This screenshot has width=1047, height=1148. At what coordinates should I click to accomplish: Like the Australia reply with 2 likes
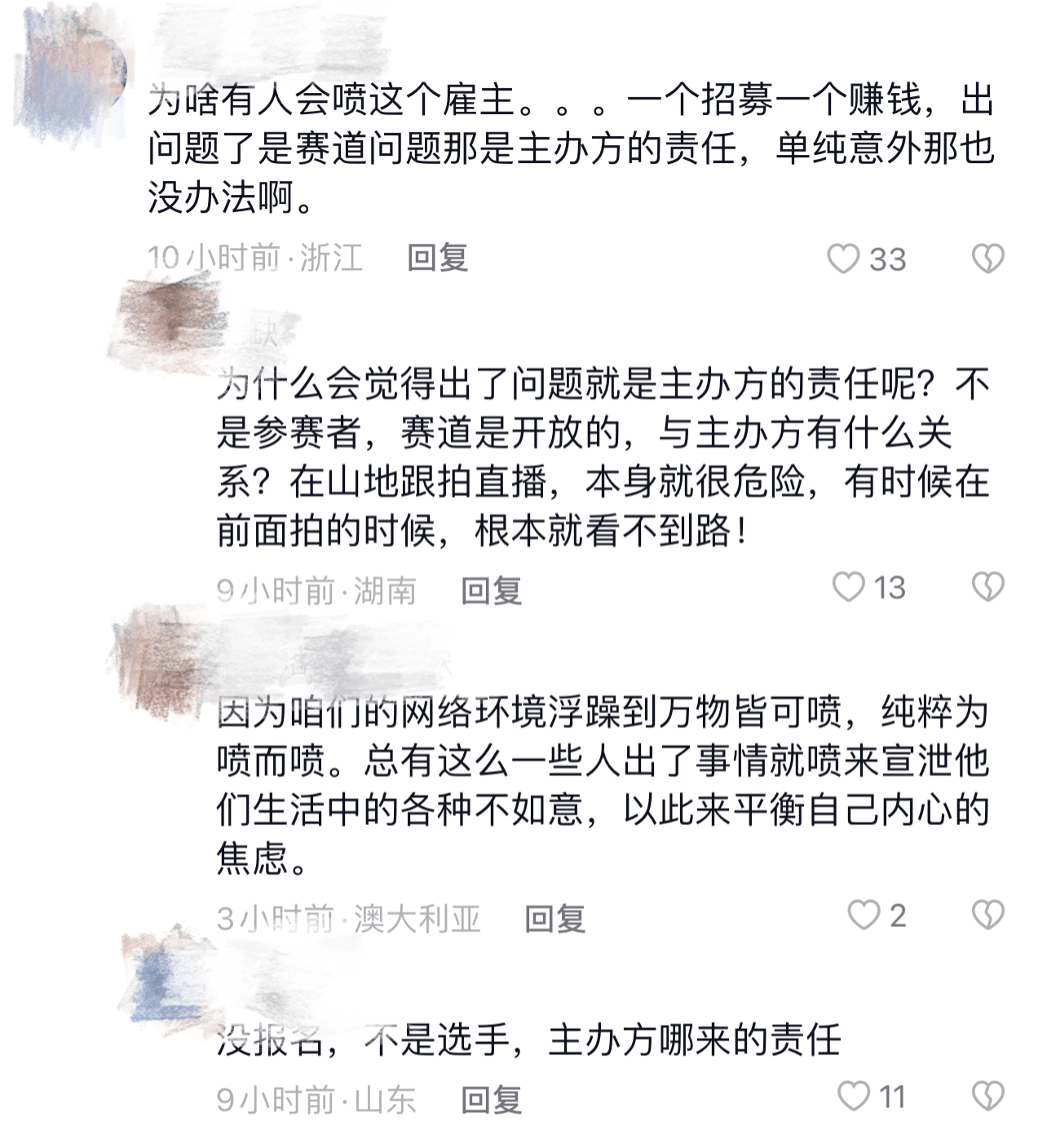click(864, 916)
